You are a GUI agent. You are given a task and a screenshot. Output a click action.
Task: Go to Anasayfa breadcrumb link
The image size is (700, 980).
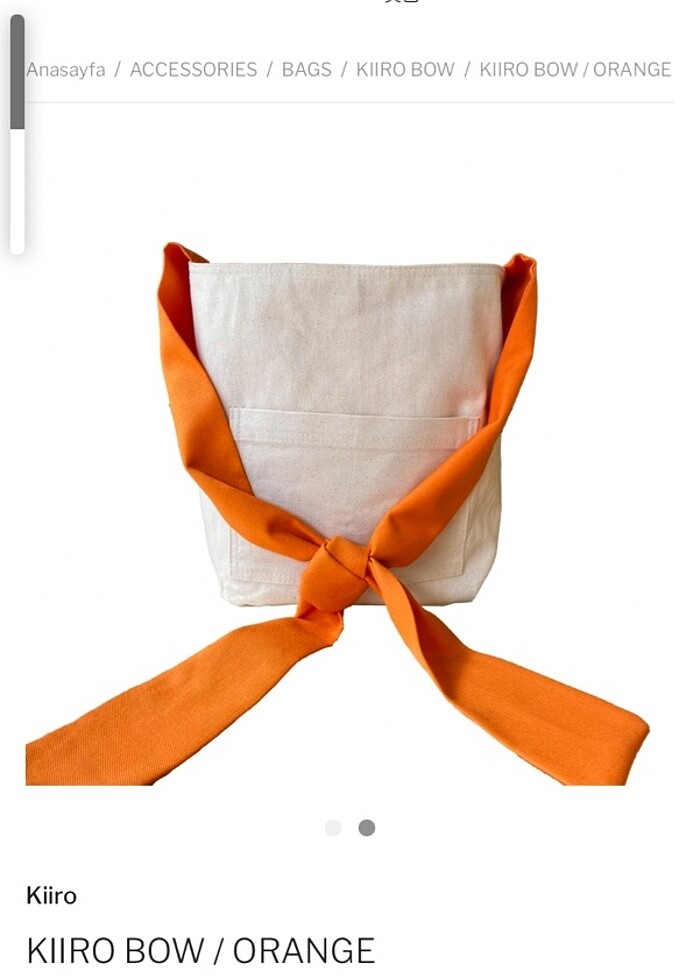click(x=66, y=70)
